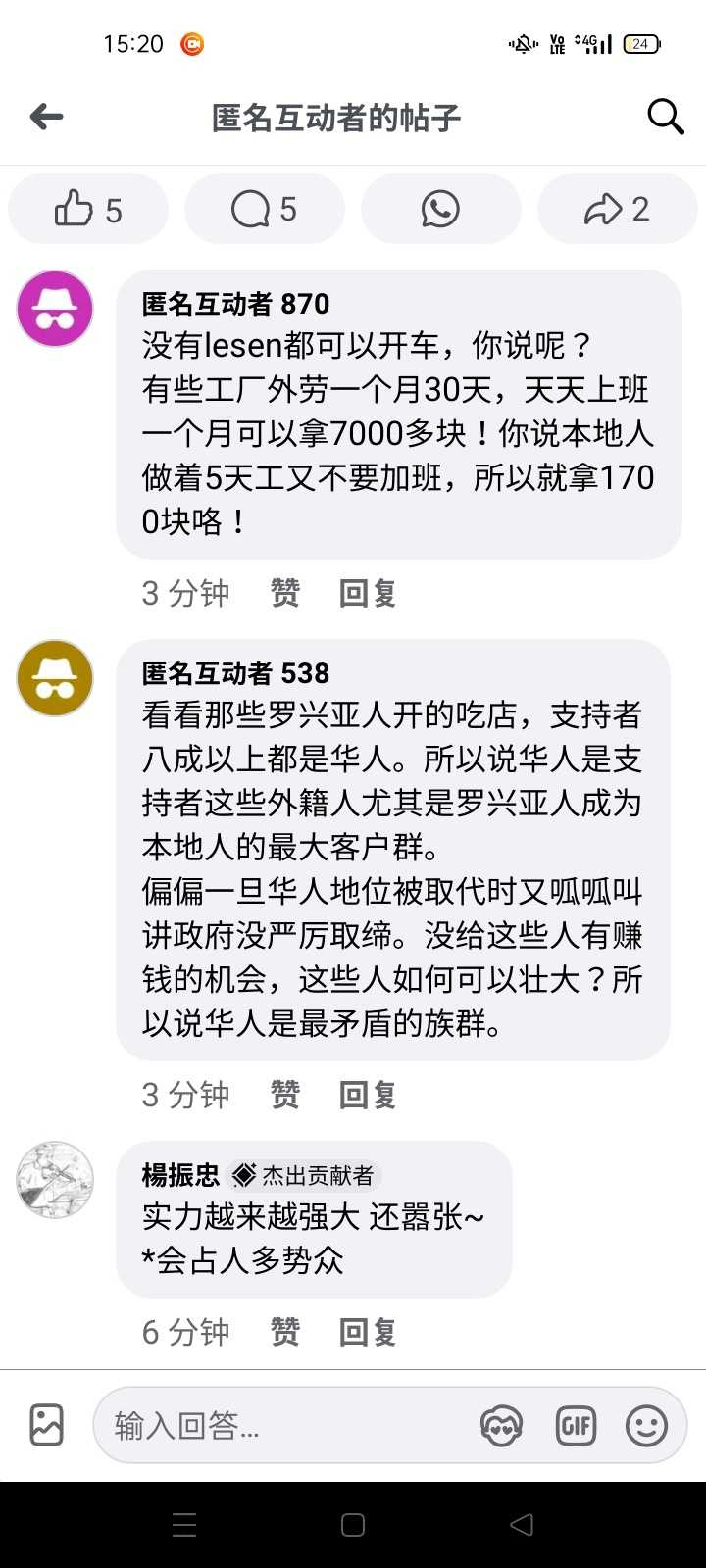Open search in the post header
Screen dimensions: 706x1568
point(665,118)
